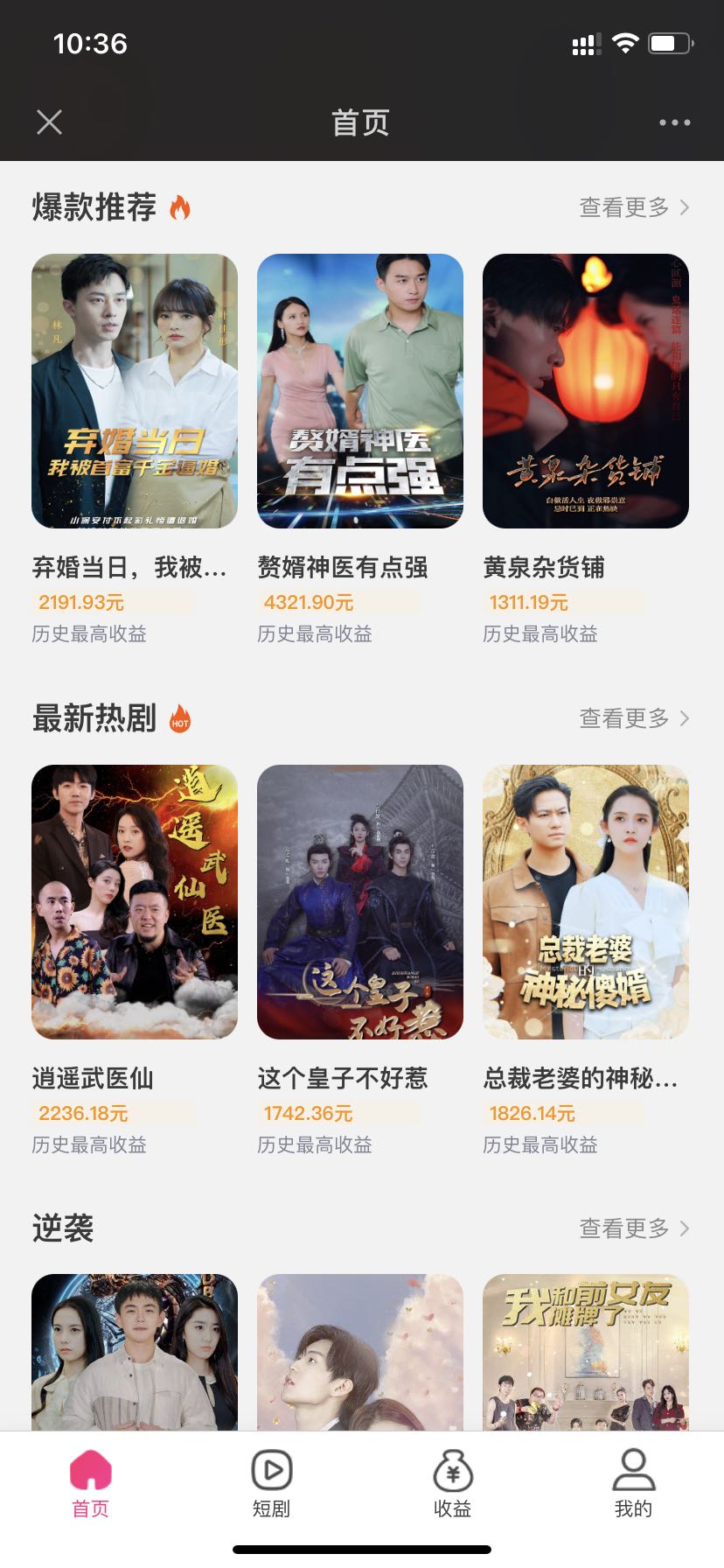Viewport: 724px width, 1568px height.
Task: Open drama titled 赘婿神医有点强
Action: pyautogui.click(x=344, y=568)
